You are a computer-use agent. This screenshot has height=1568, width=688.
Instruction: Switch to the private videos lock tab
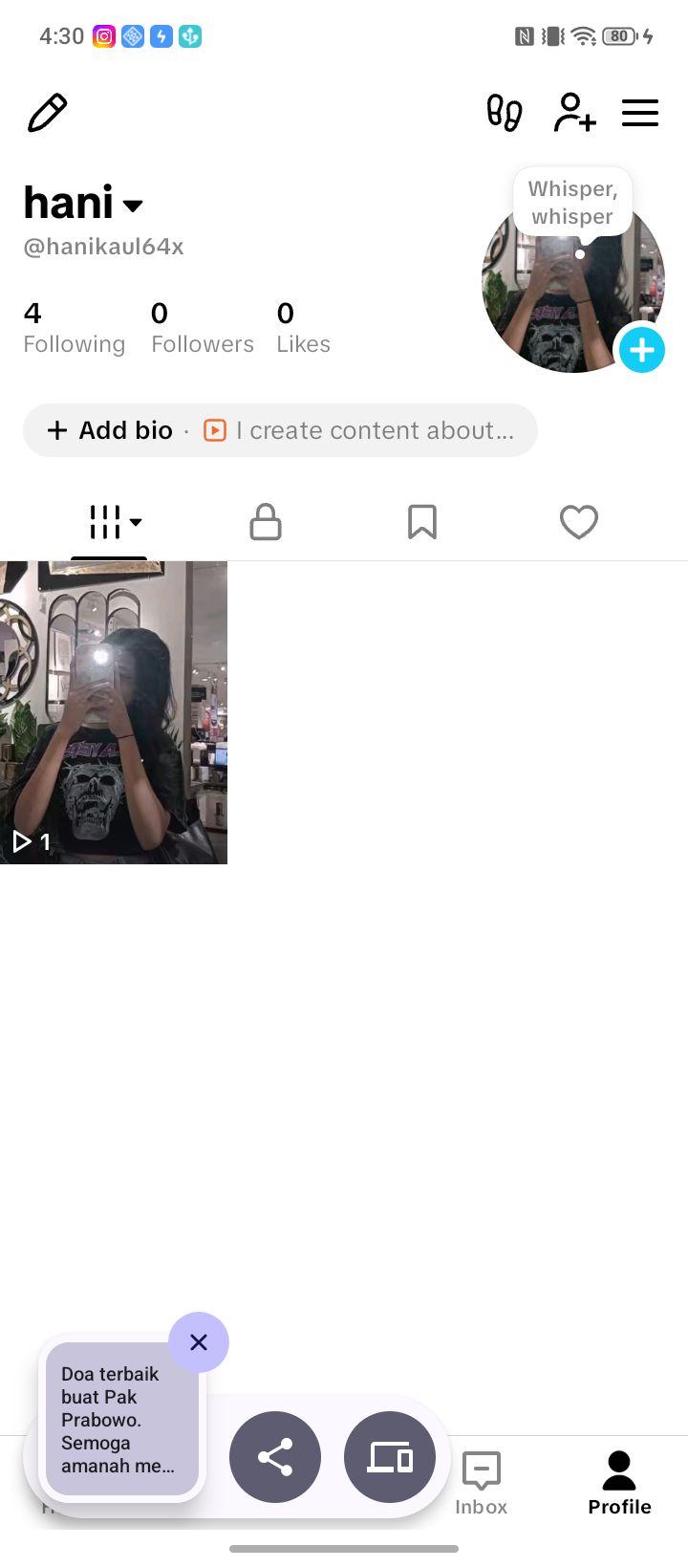[x=265, y=522]
